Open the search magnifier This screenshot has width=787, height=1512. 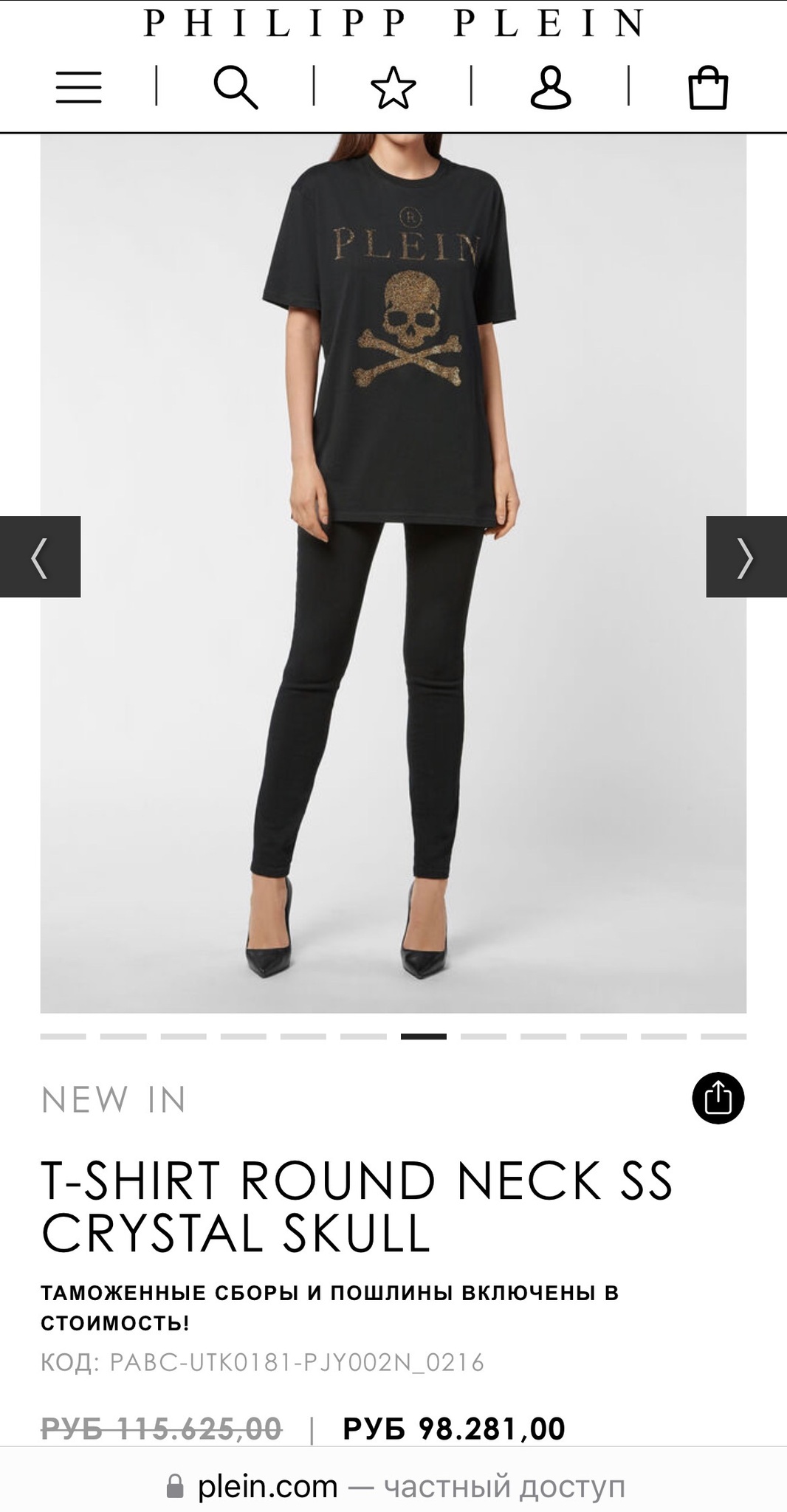click(x=236, y=87)
